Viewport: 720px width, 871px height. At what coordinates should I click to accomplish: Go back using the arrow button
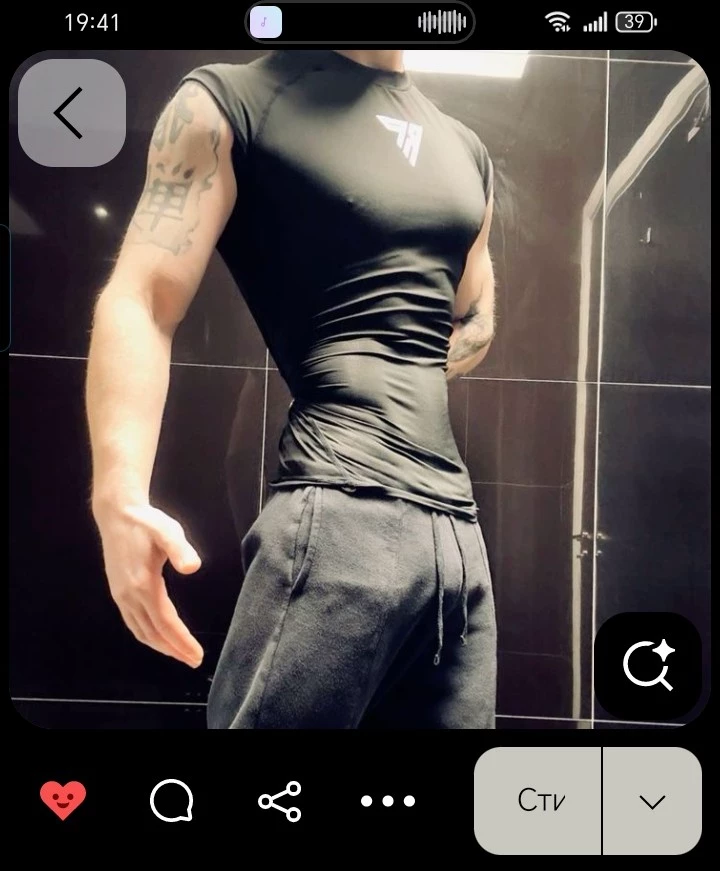(71, 113)
